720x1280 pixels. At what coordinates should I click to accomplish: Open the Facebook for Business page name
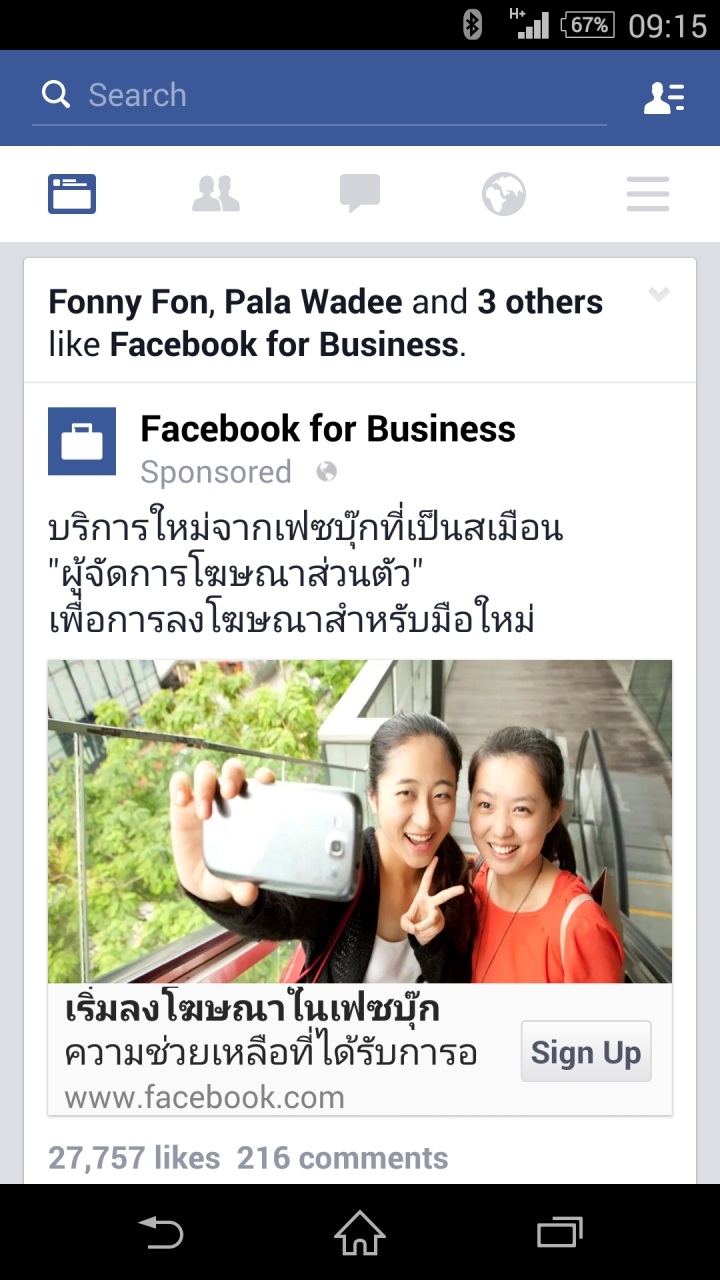[328, 429]
